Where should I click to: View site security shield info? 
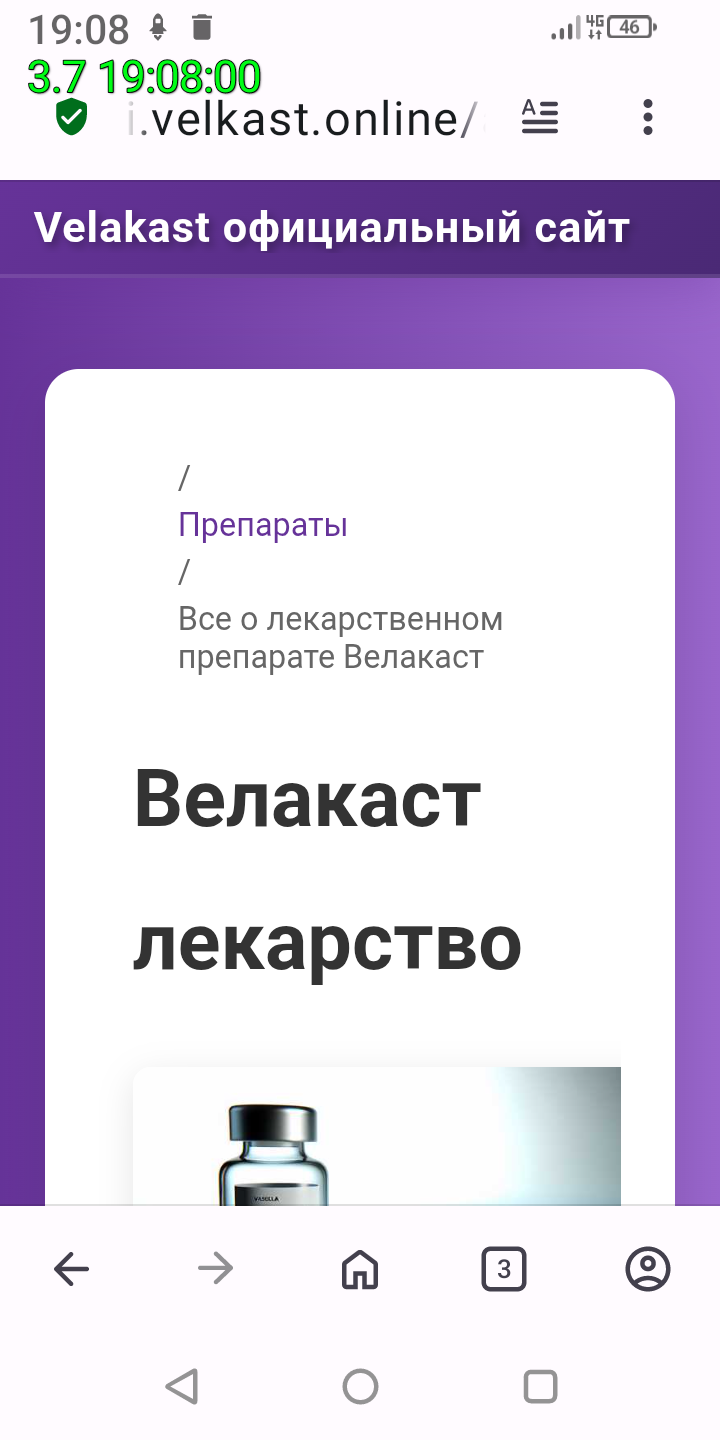[72, 119]
